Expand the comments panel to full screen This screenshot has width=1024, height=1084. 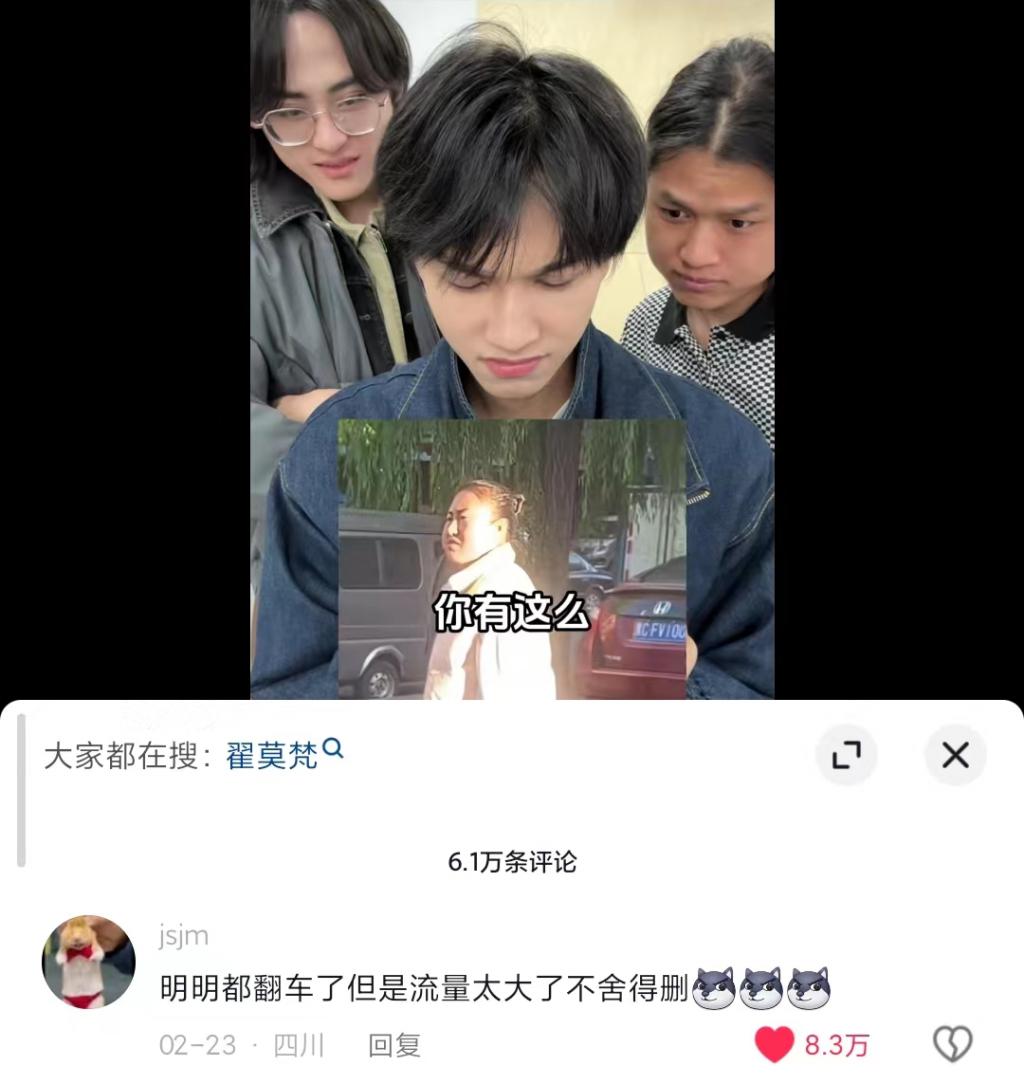pos(846,755)
